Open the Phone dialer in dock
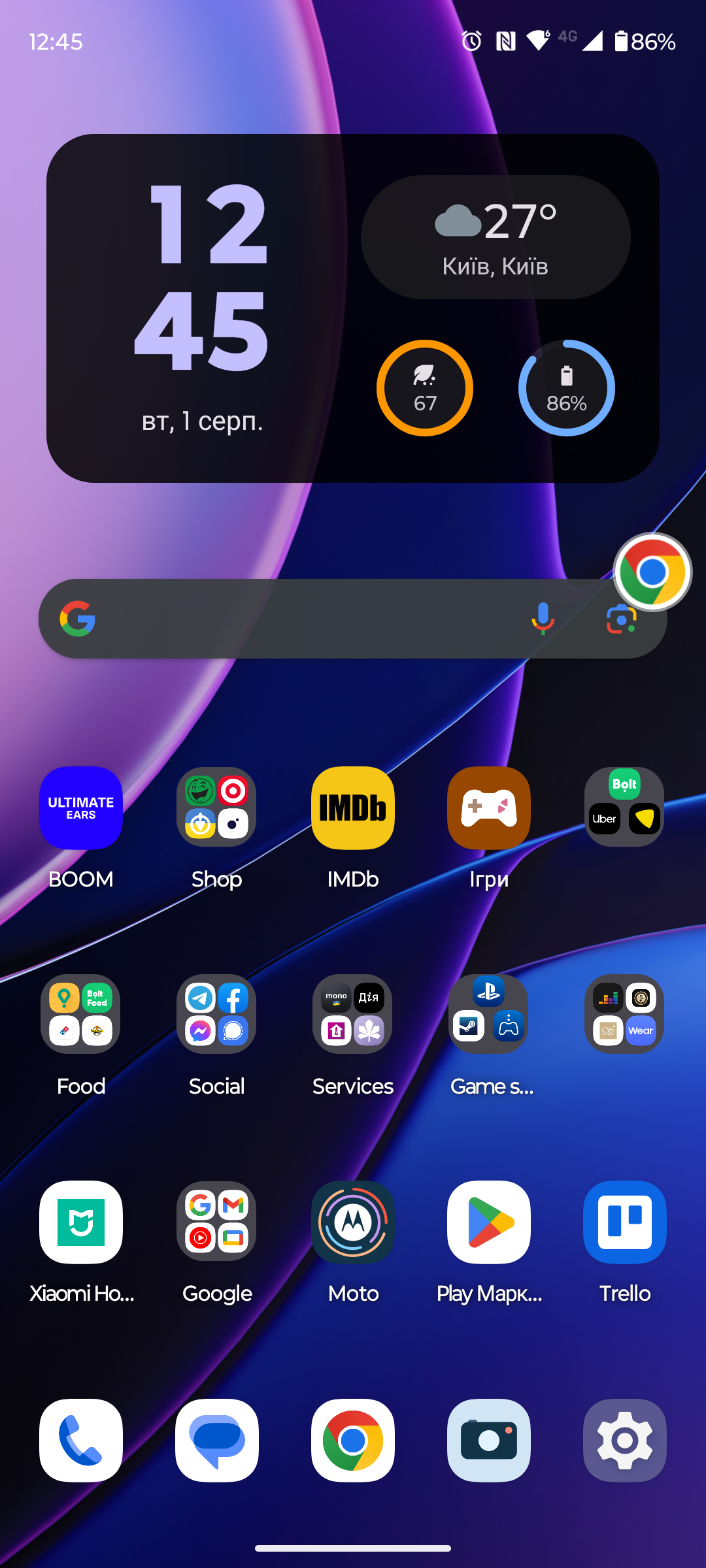706x1568 pixels. point(81,1441)
